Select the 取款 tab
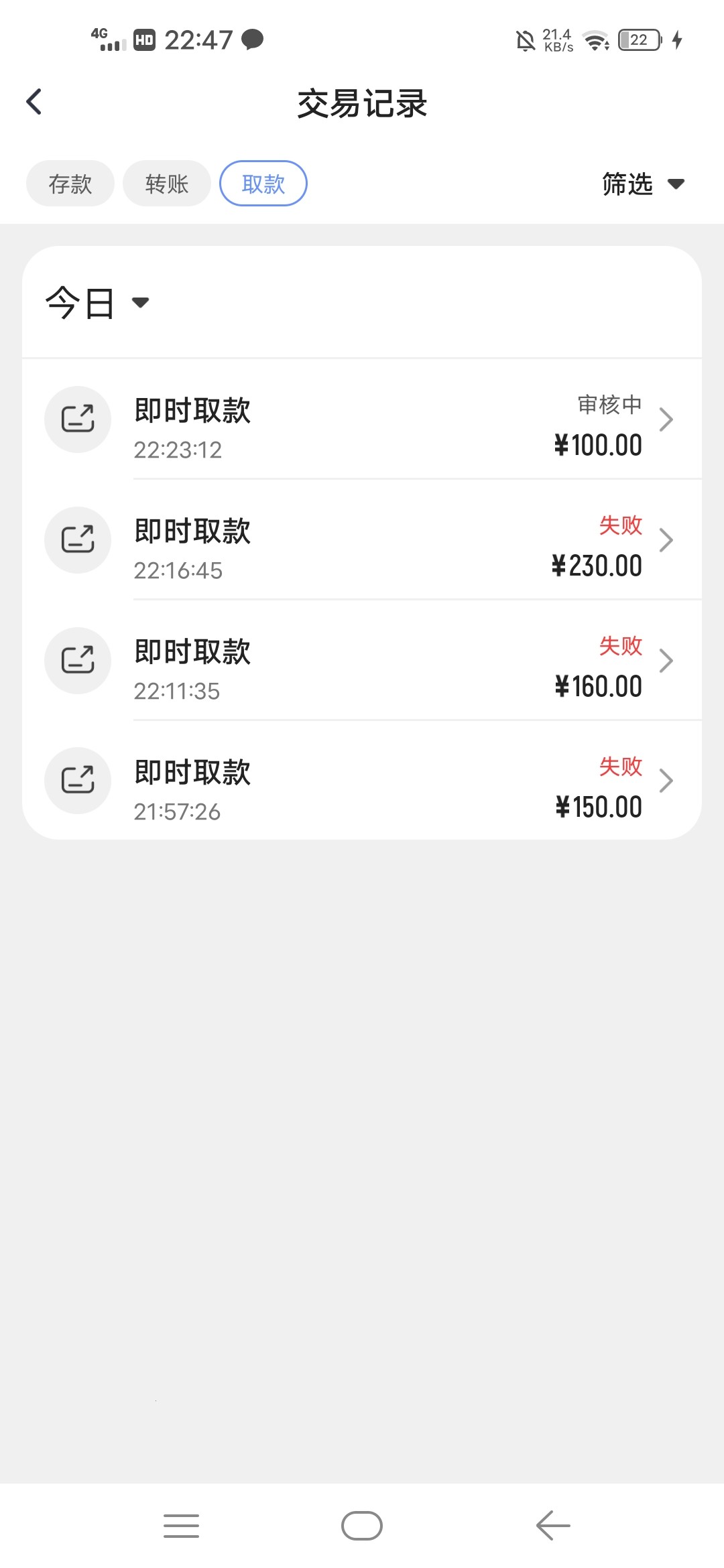 click(263, 184)
